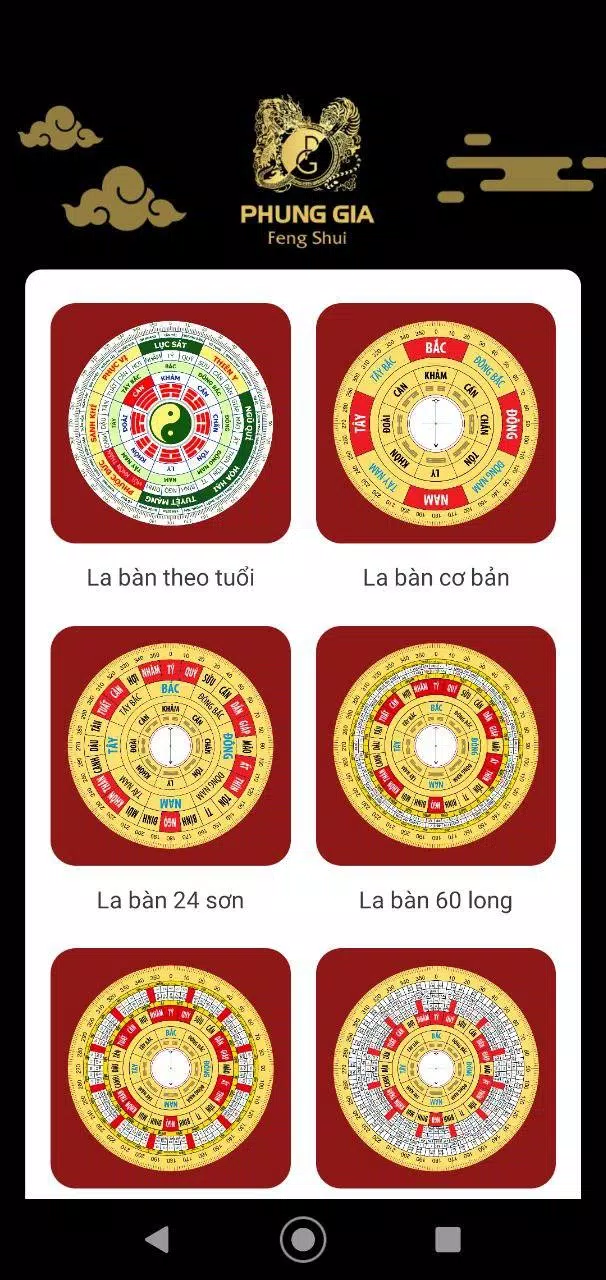
Task: Open the La bàn theo tuổi compass
Action: 170,423
